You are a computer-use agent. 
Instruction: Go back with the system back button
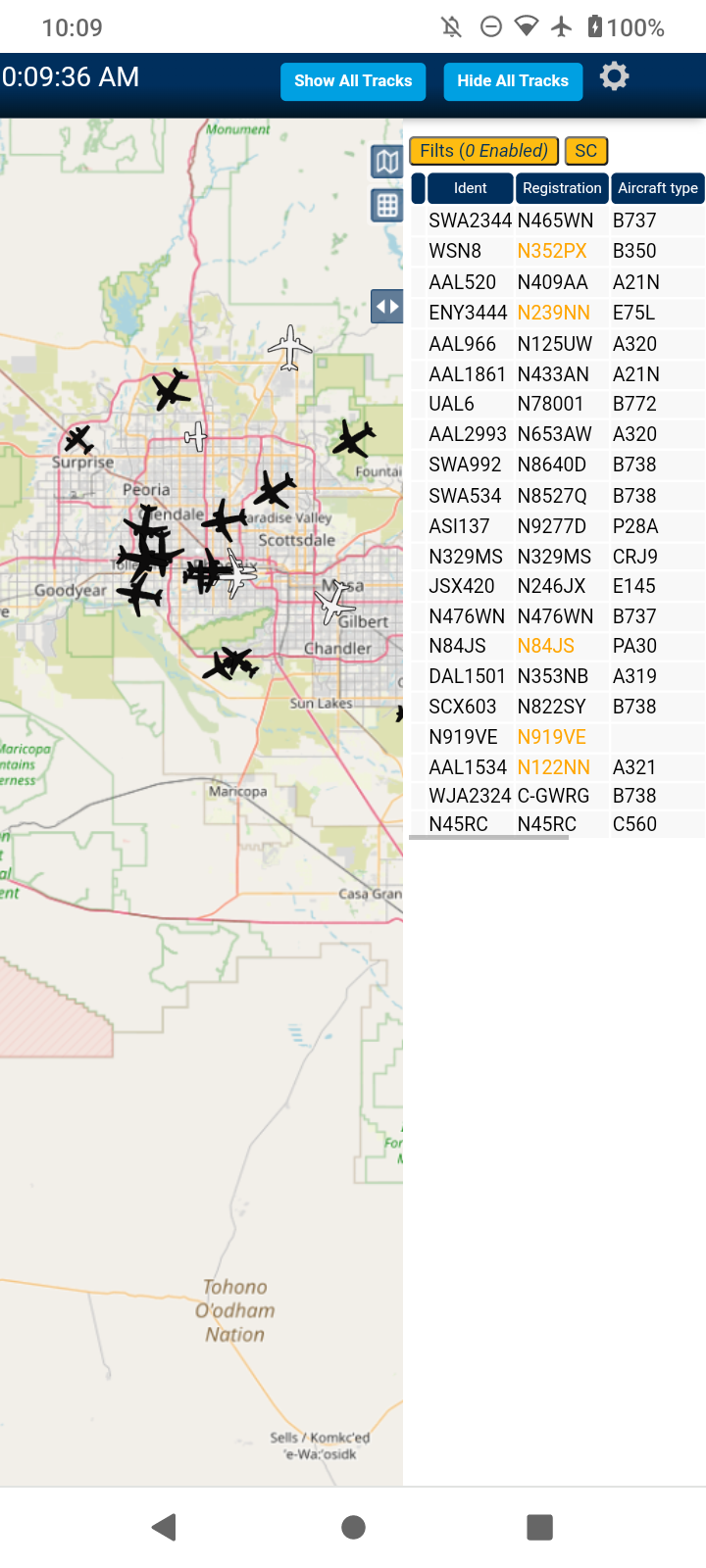pos(165,1526)
